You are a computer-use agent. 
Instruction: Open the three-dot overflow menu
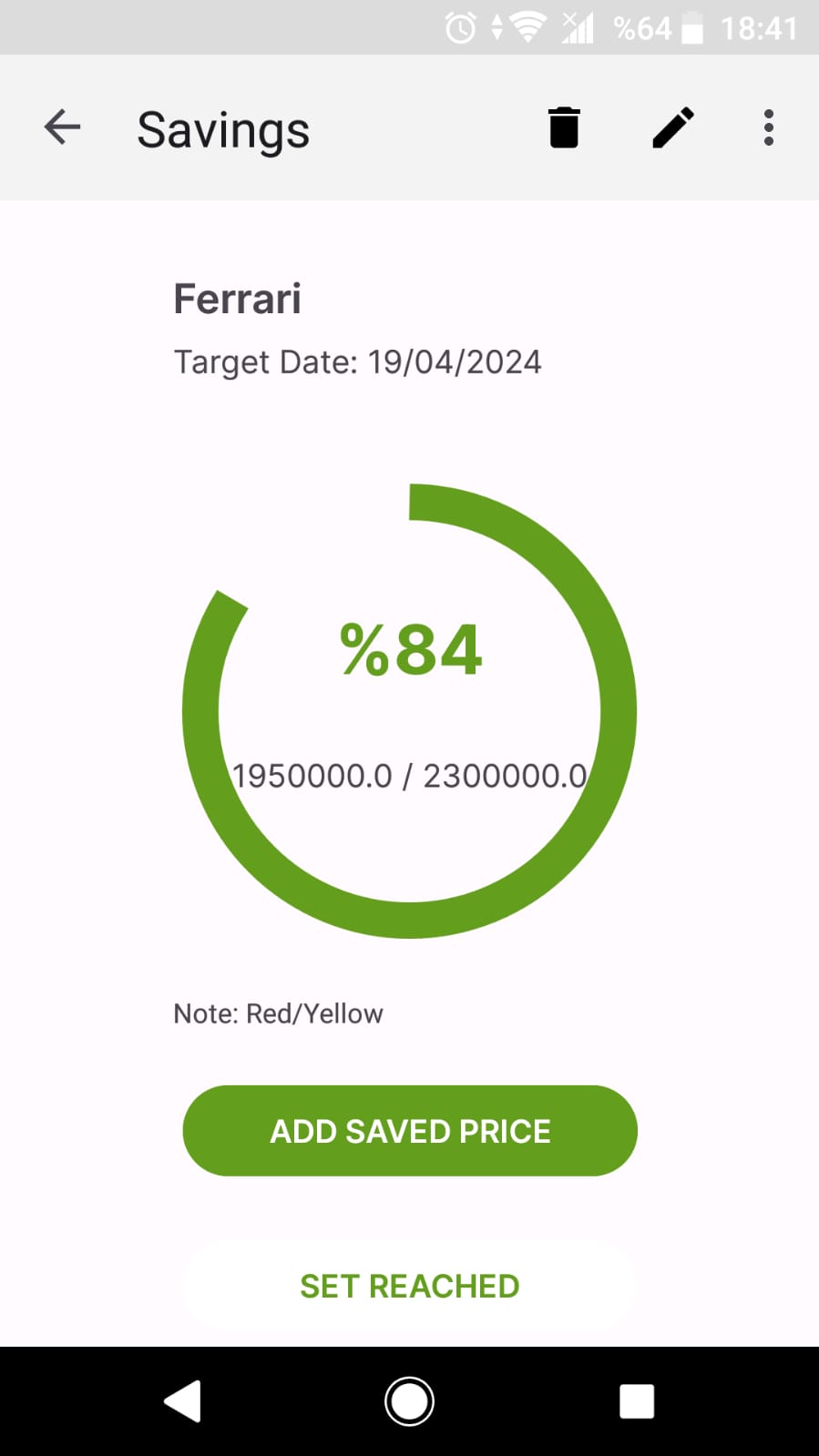769,127
